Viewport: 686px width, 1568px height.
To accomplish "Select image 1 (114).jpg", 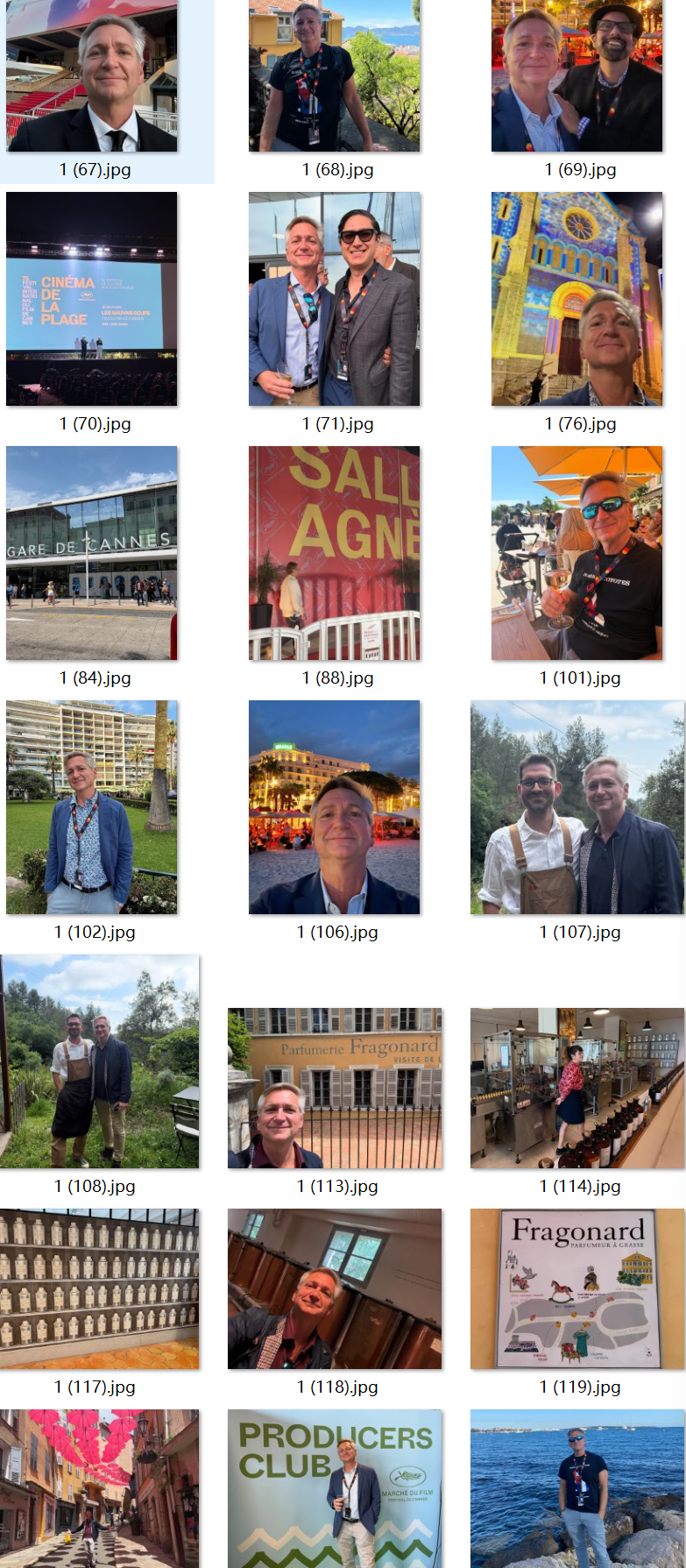I will point(577,1088).
